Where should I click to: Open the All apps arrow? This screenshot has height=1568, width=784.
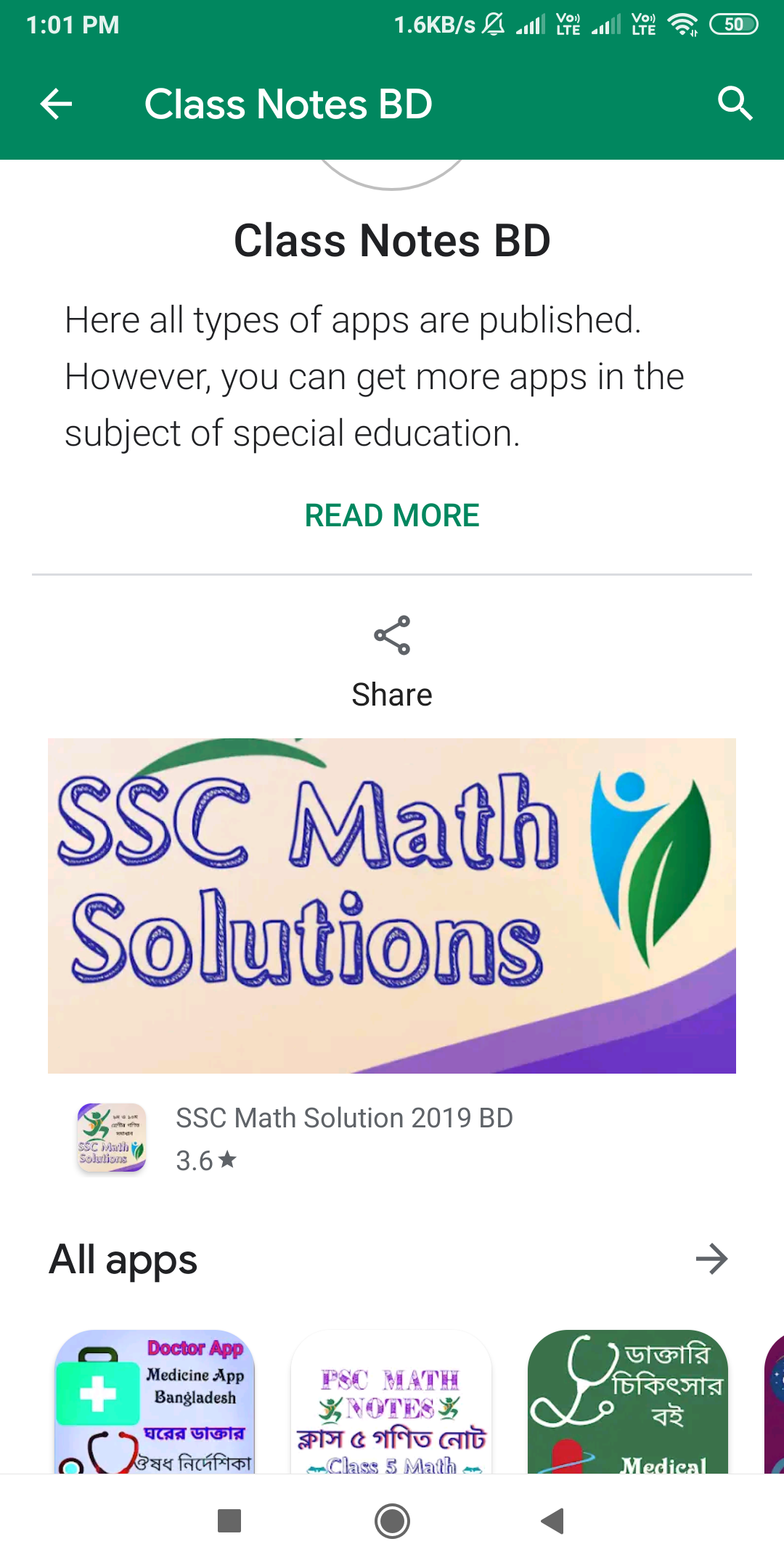(711, 1259)
